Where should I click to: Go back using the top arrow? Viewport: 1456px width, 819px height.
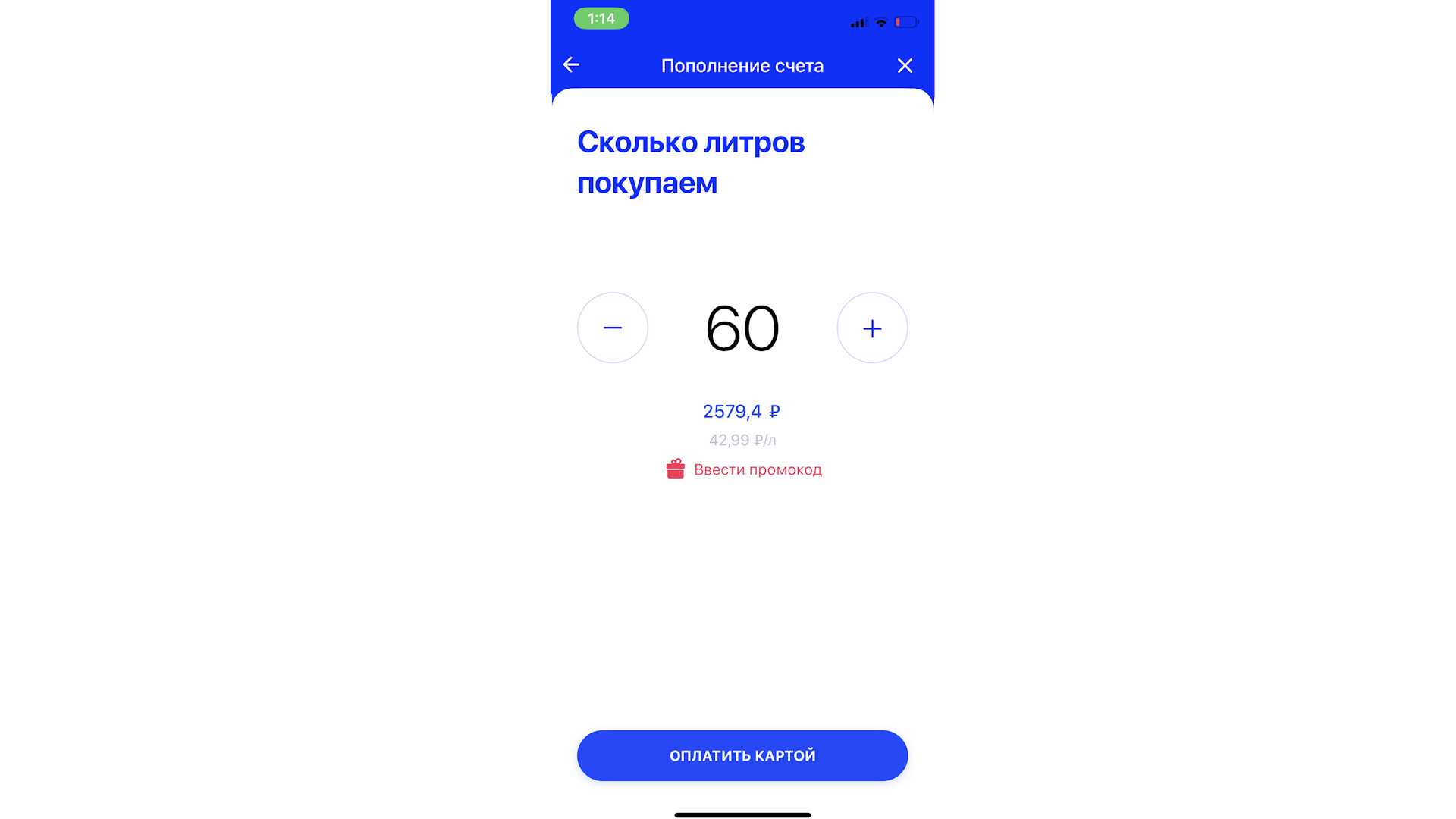[571, 65]
